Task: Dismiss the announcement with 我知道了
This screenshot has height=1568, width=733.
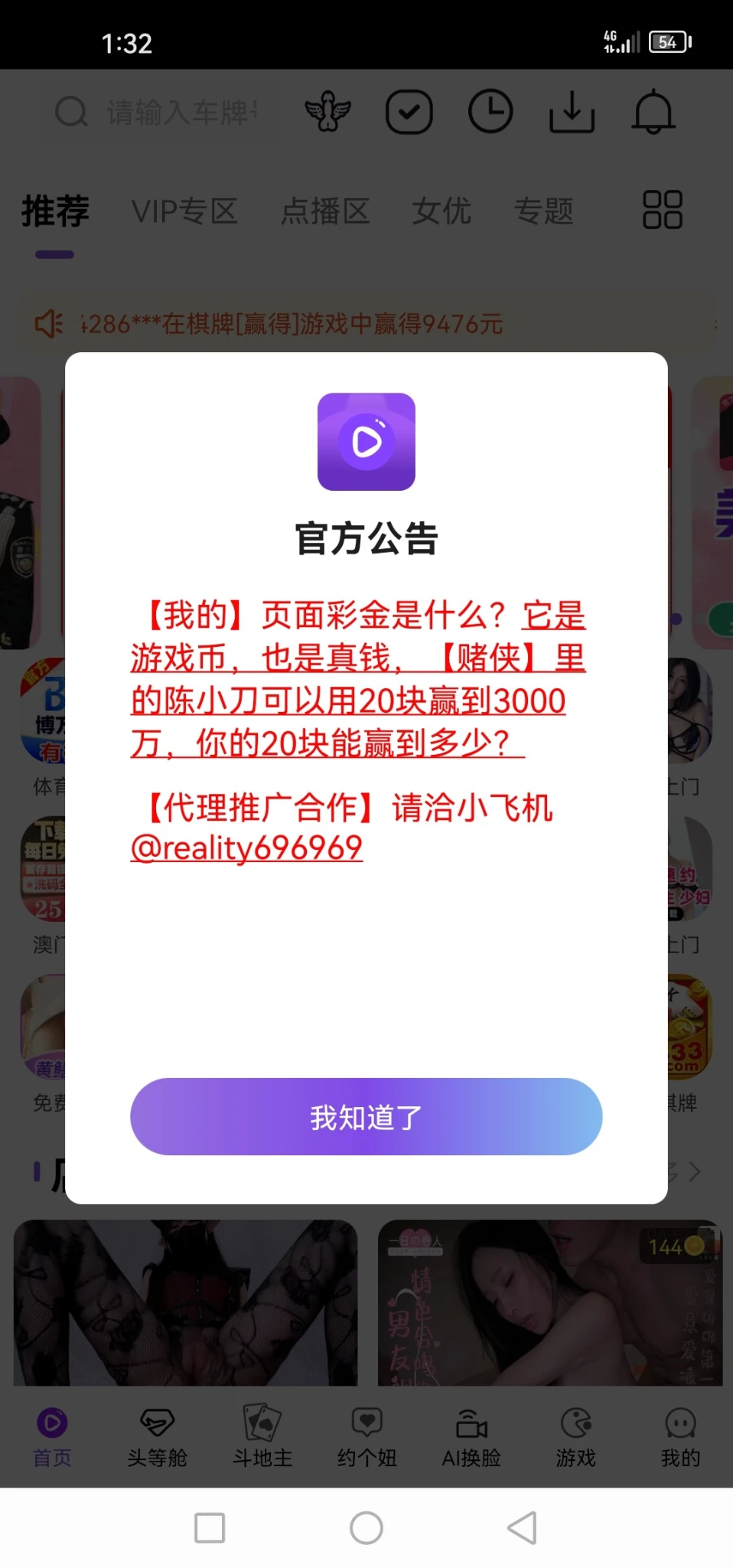Action: (x=366, y=1117)
